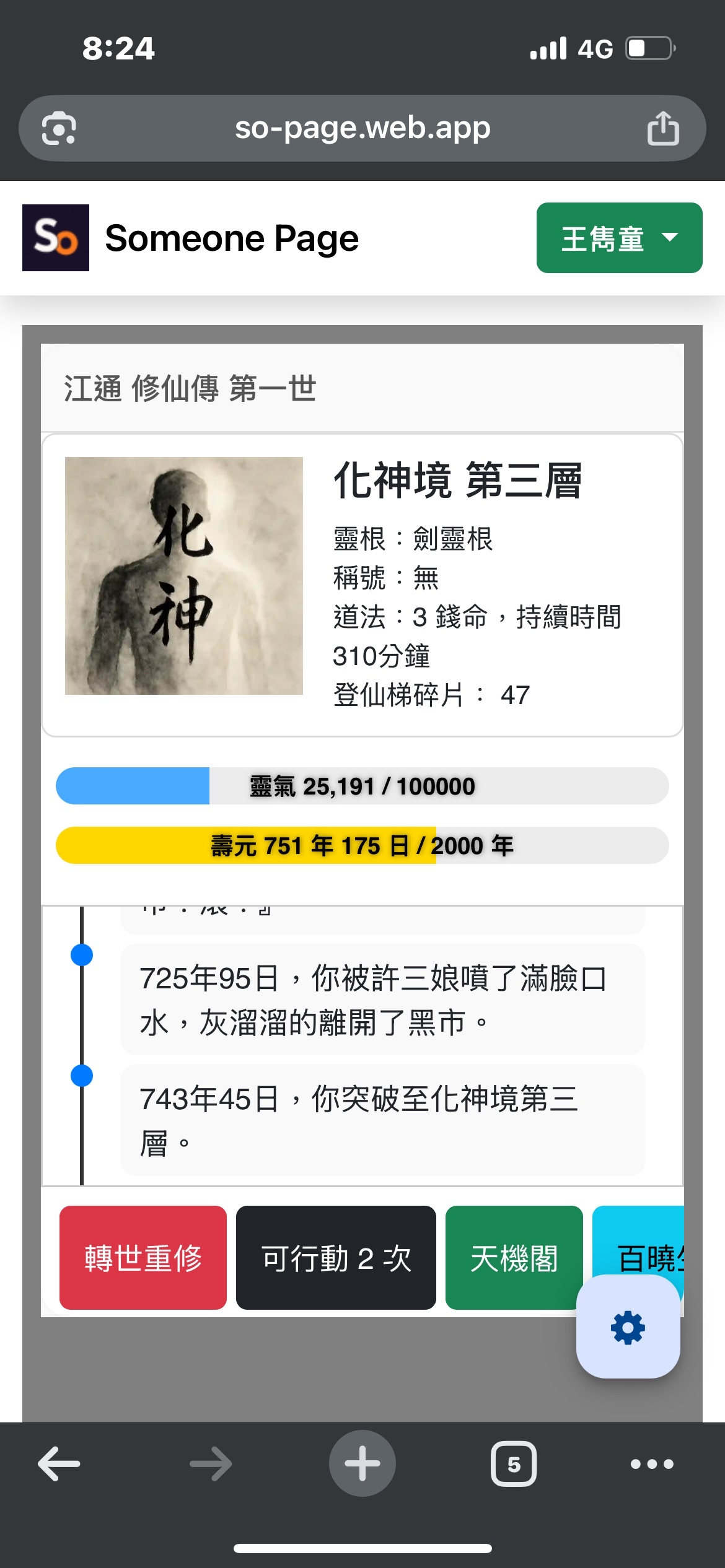Viewport: 725px width, 1568px height.
Task: Tap the 可行動 2 次 action button
Action: [336, 1258]
